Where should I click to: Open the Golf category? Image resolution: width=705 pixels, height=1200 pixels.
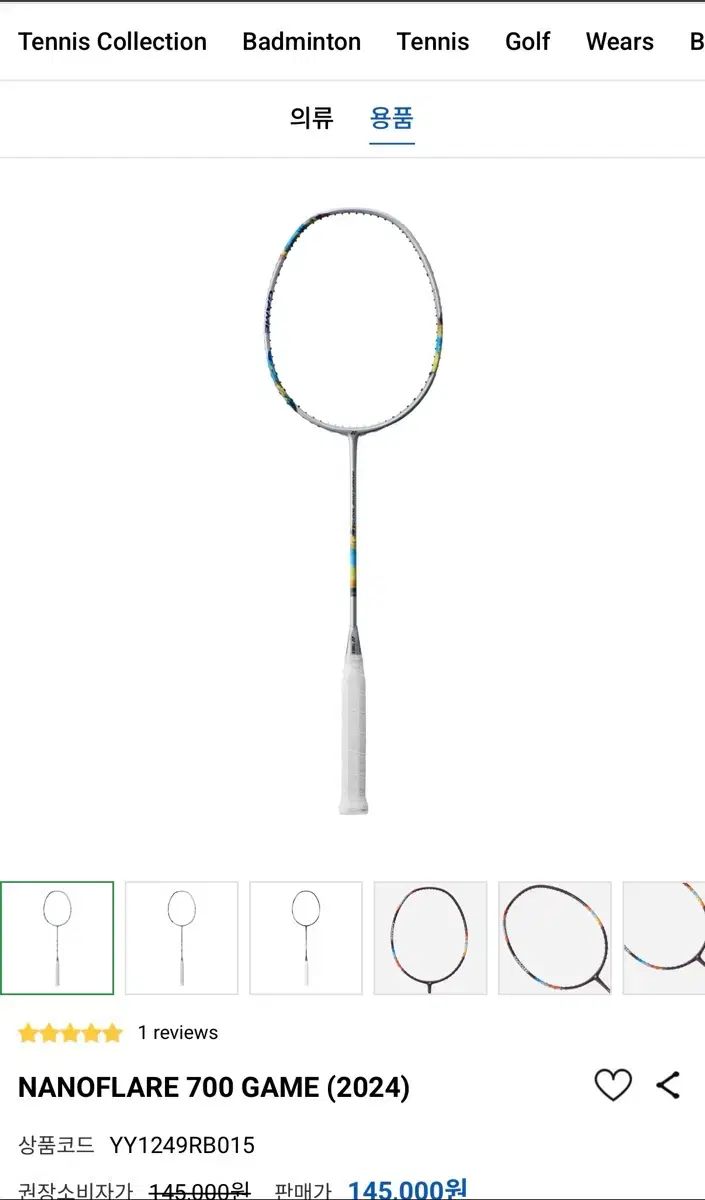click(527, 42)
